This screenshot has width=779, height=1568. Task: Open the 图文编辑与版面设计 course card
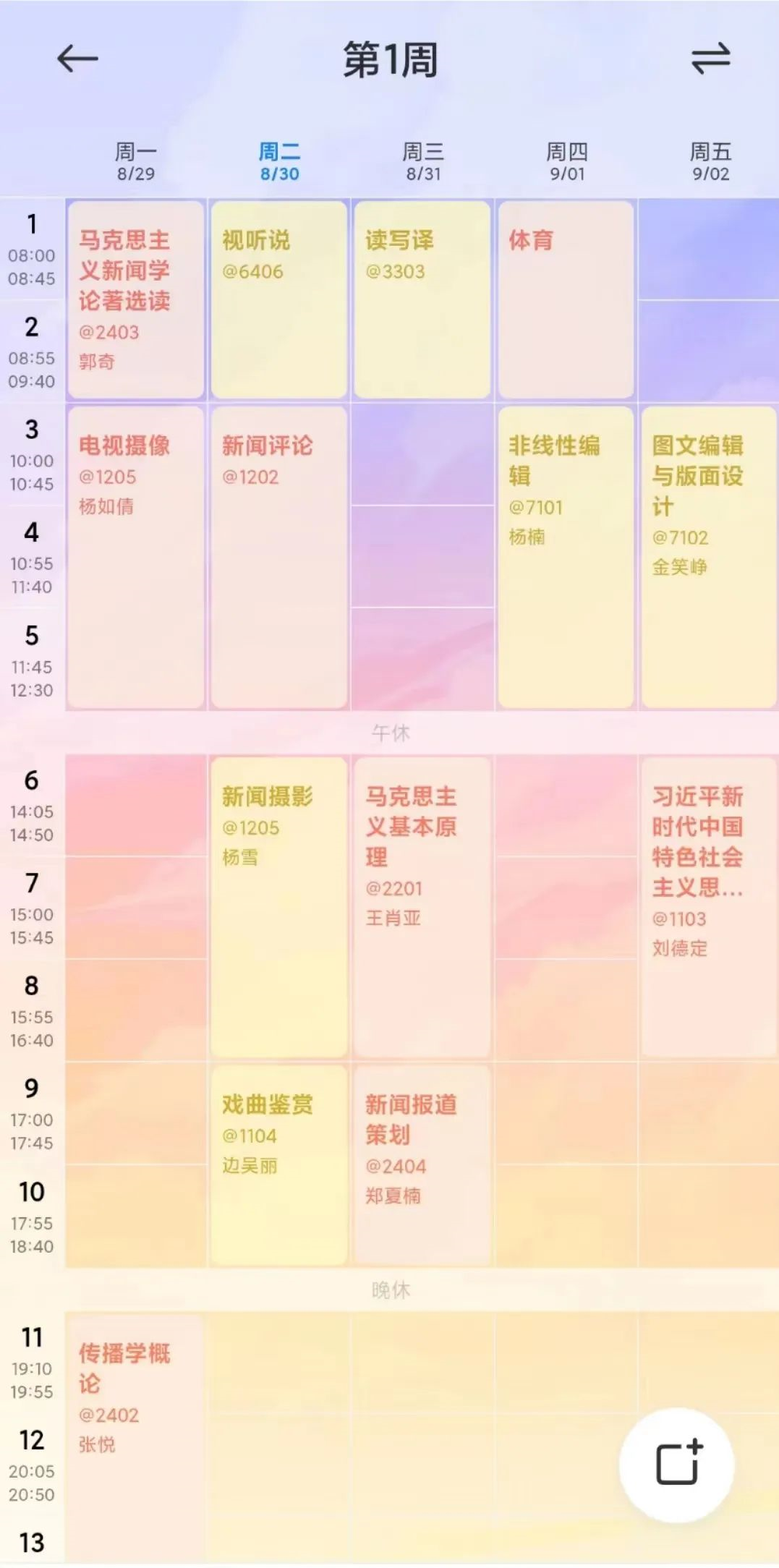pos(709,557)
